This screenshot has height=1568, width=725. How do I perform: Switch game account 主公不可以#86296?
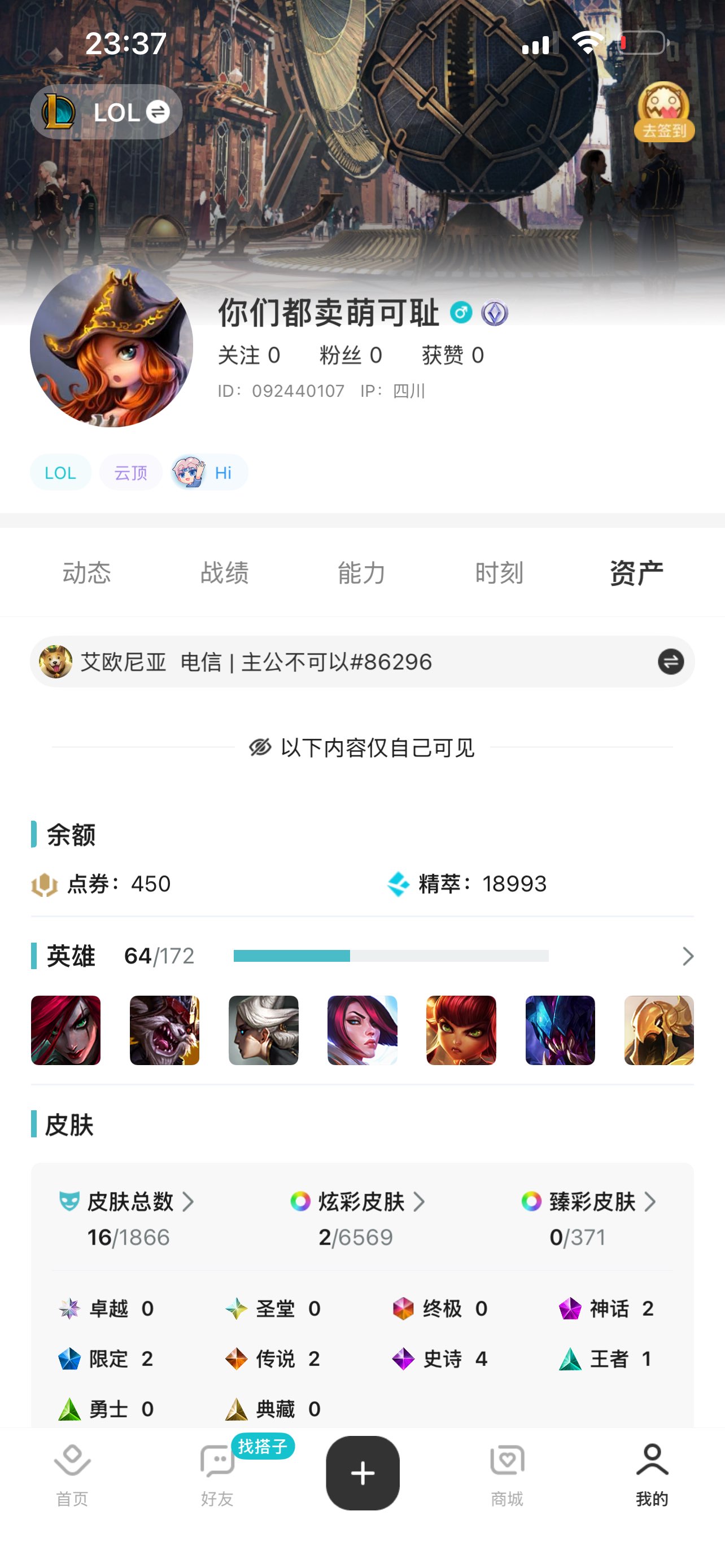click(670, 662)
